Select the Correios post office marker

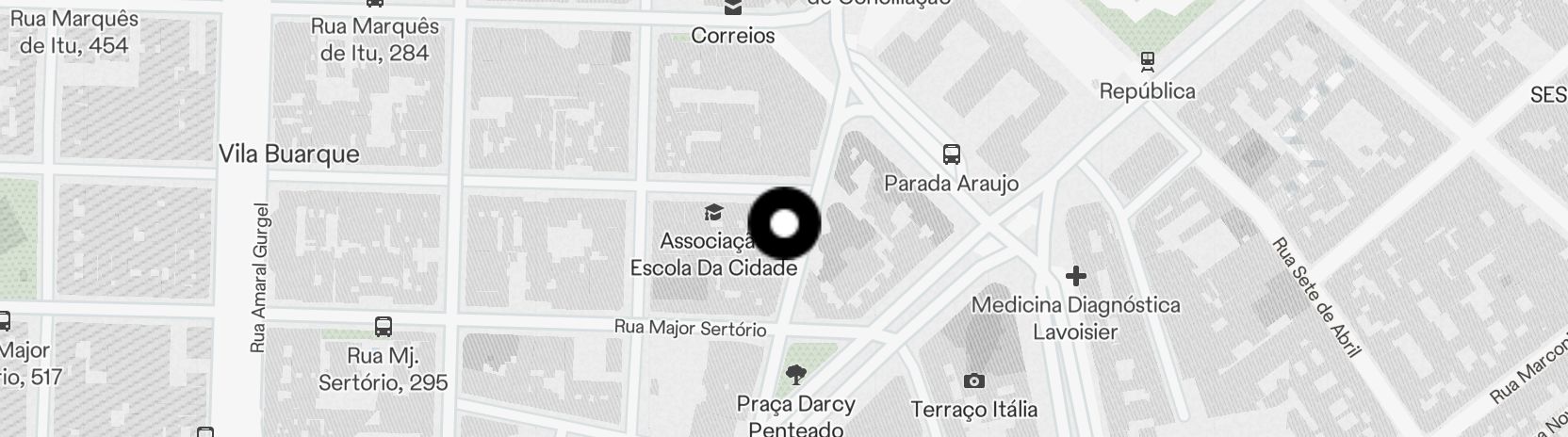(x=733, y=9)
